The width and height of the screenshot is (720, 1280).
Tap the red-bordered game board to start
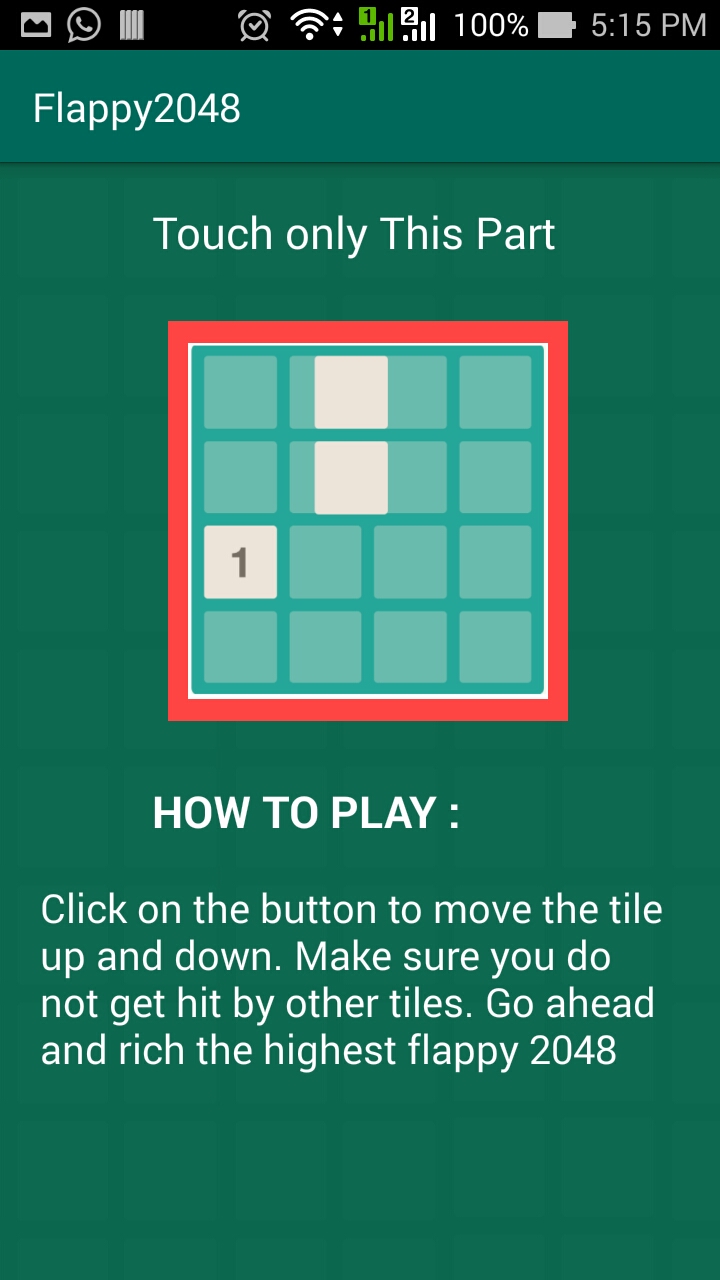[x=367, y=520]
